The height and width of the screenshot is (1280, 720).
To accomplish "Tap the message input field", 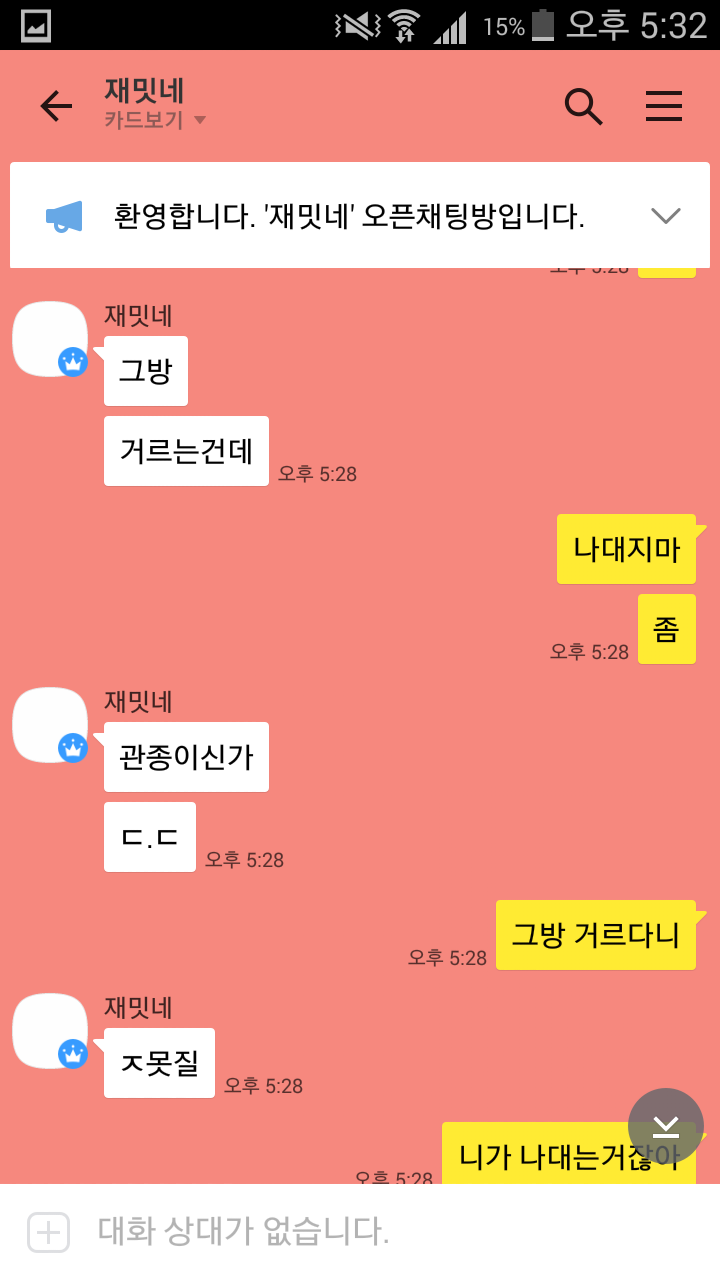I will 380,1232.
